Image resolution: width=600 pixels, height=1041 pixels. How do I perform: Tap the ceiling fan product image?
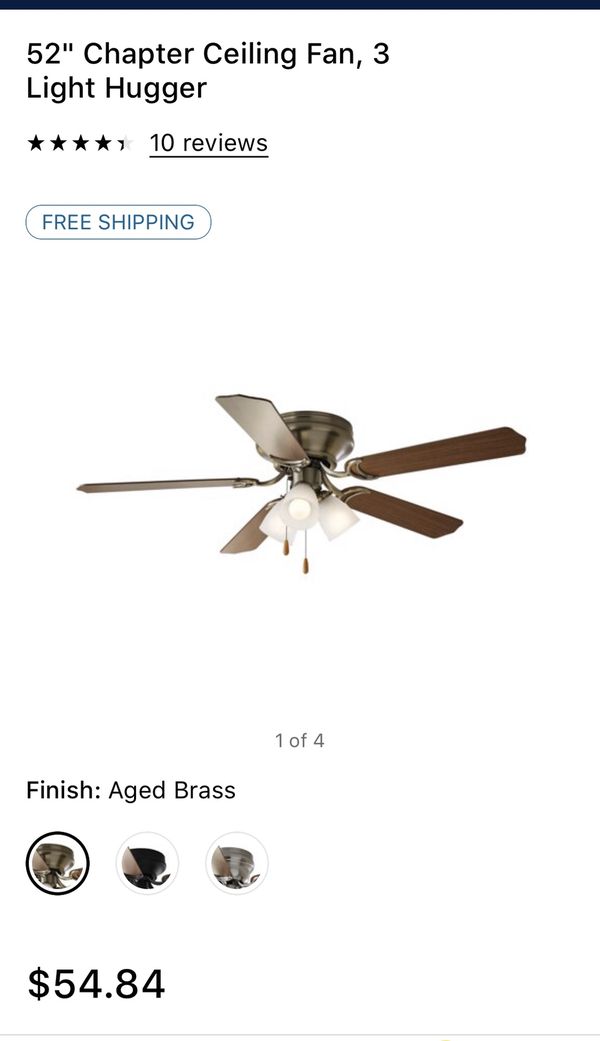click(302, 483)
